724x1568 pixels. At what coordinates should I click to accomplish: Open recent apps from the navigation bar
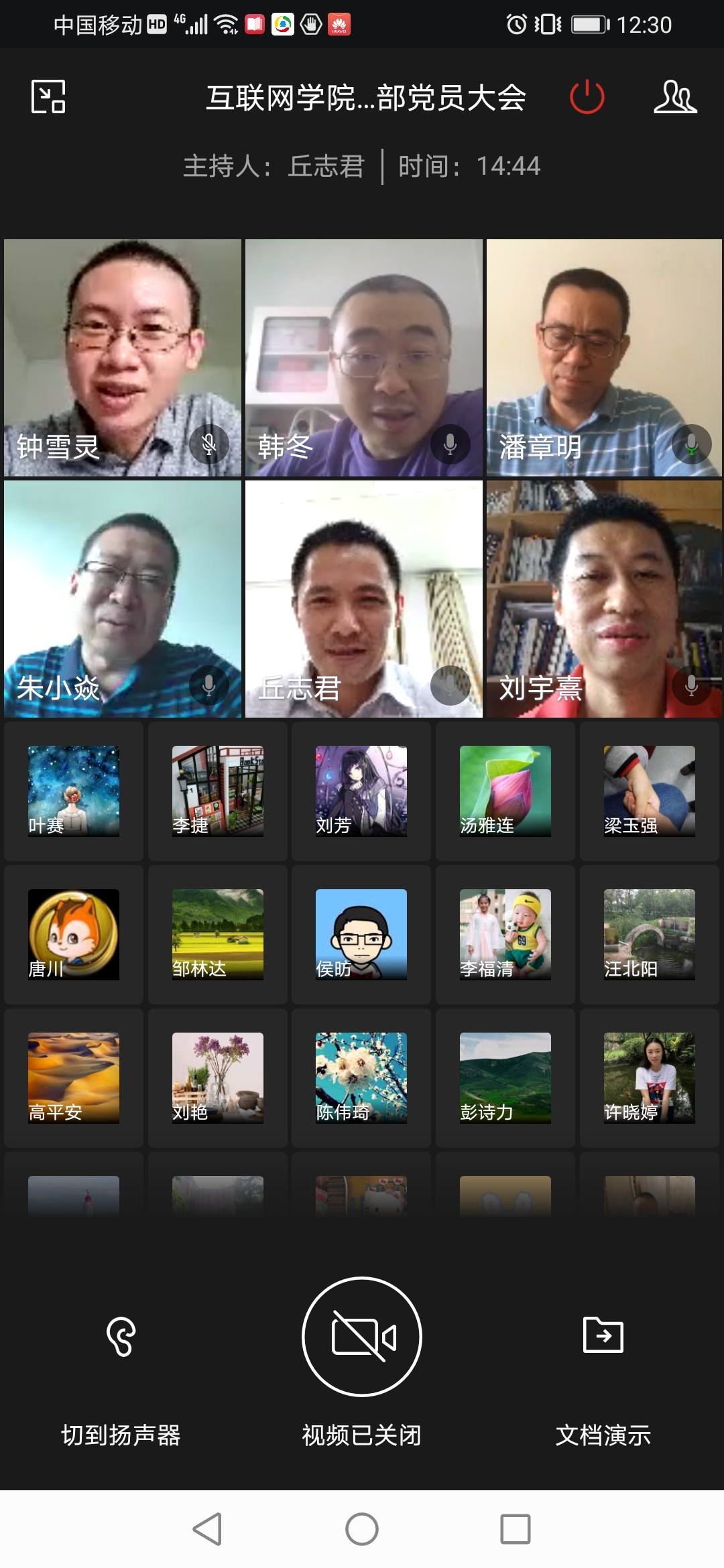click(516, 1529)
